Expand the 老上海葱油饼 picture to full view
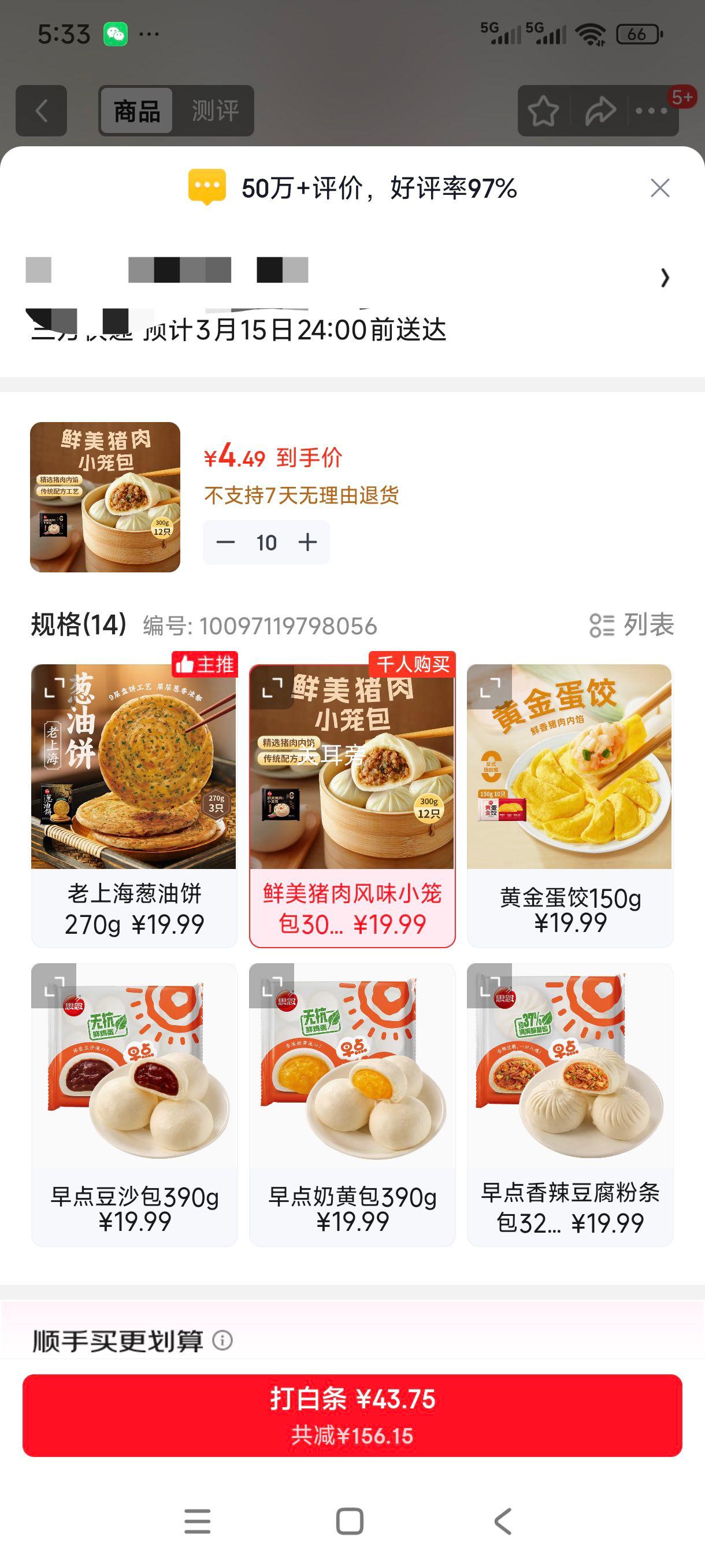Image resolution: width=705 pixels, height=1568 pixels. pos(54,687)
